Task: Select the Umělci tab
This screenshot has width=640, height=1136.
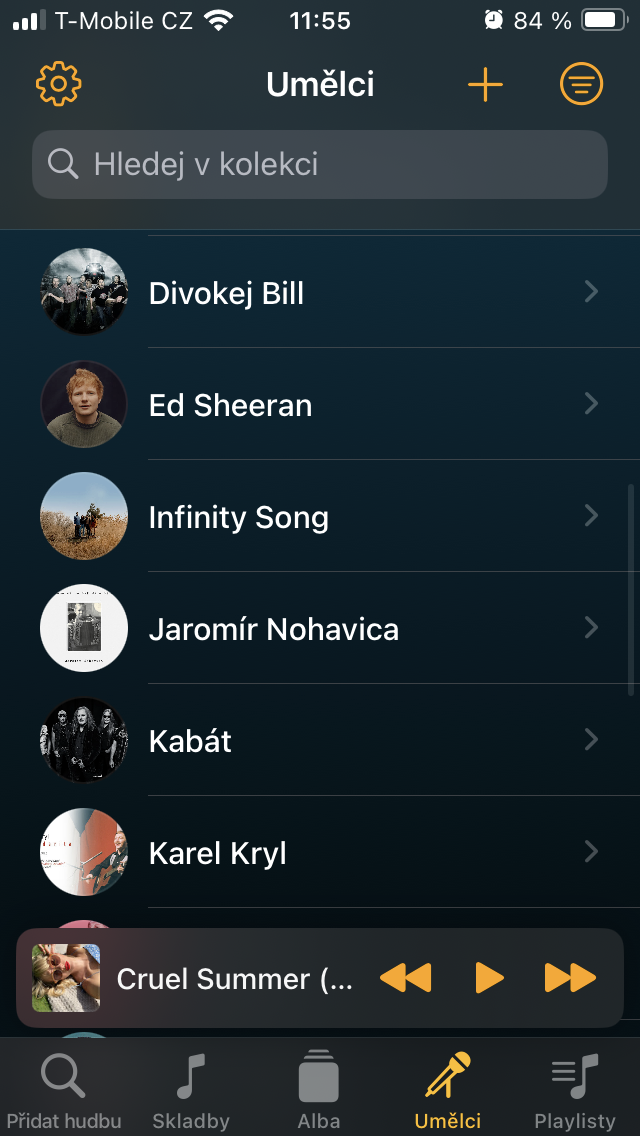Action: point(447,1090)
